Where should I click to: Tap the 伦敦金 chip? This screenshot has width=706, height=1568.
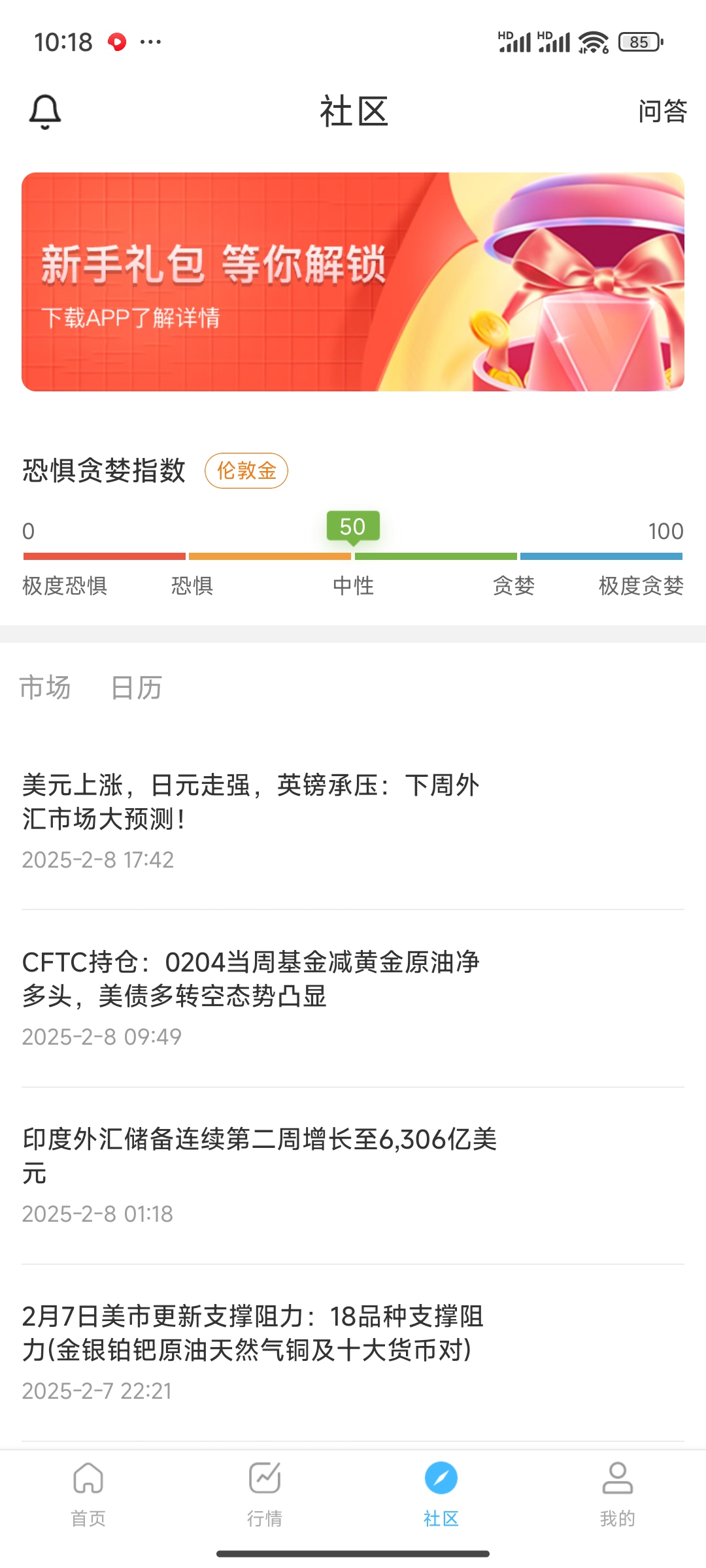coord(246,470)
